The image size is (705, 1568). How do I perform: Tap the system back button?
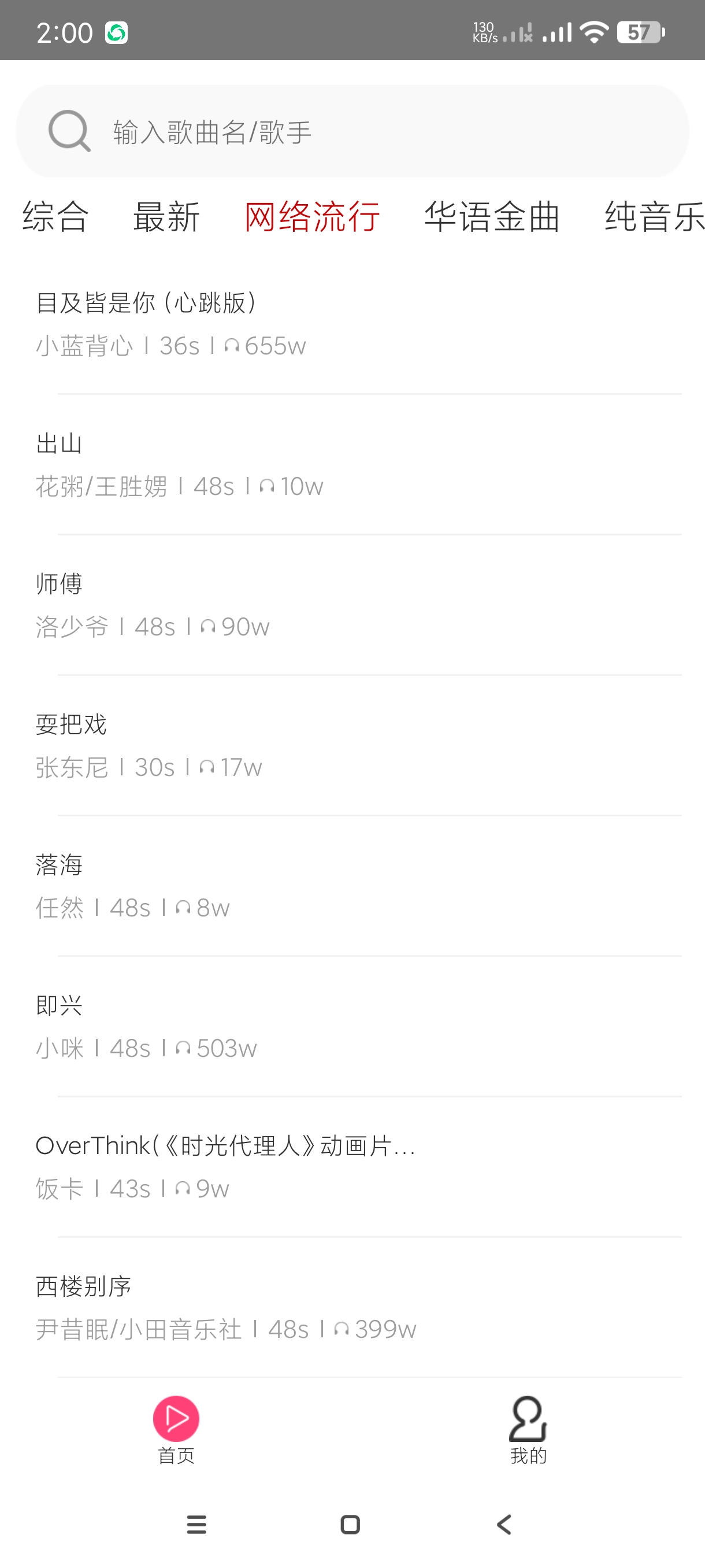click(x=504, y=1525)
